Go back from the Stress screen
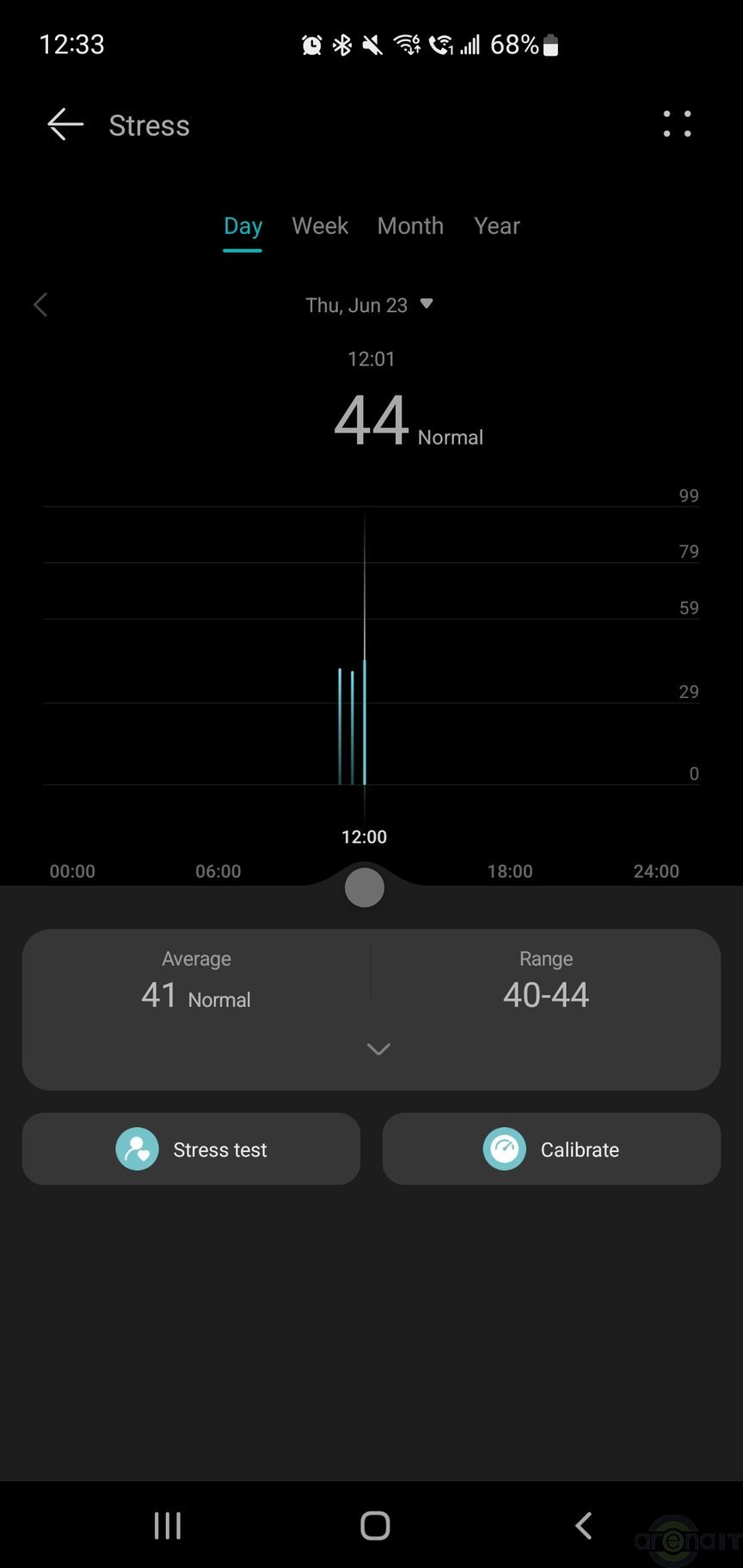Screen dimensions: 743x1568 (65, 125)
